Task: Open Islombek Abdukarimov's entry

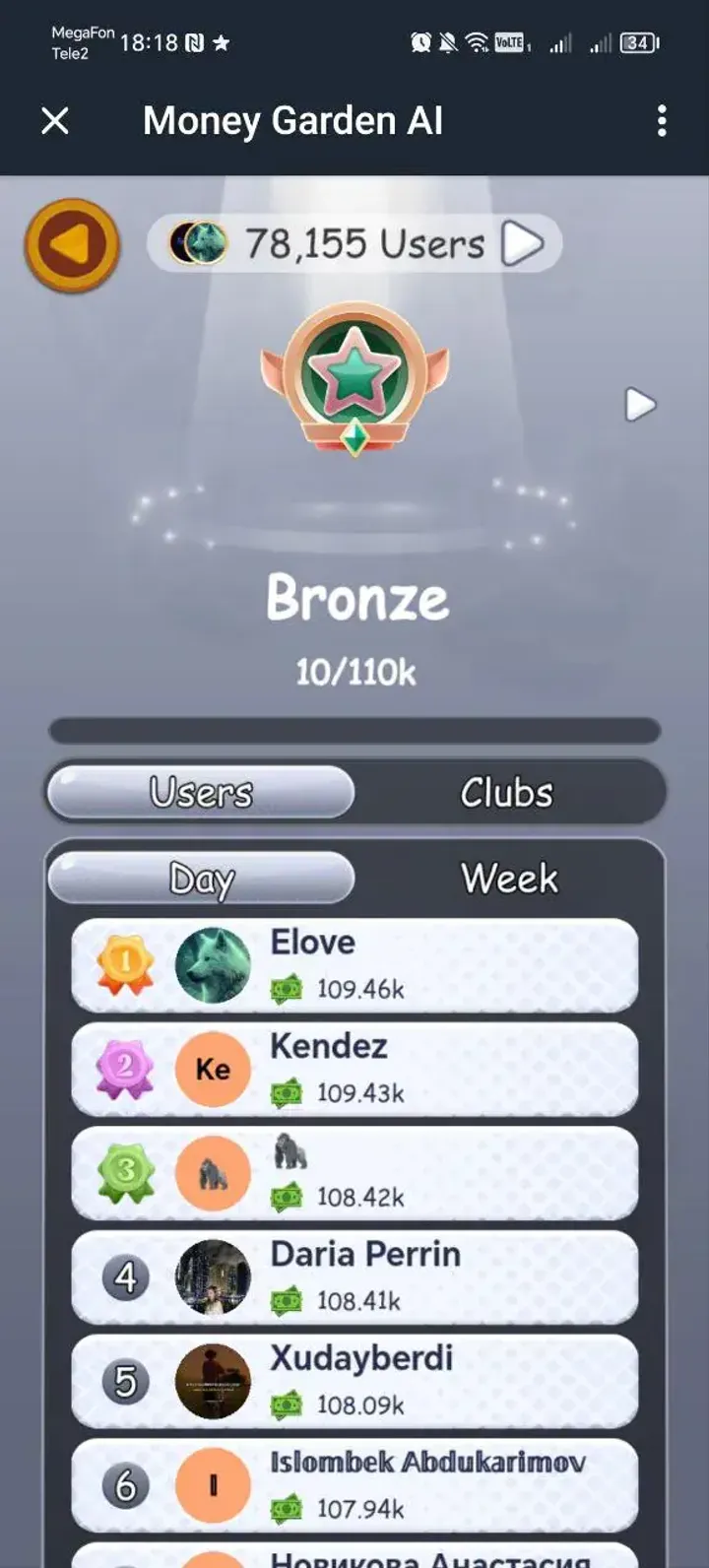Action: 354,1485
